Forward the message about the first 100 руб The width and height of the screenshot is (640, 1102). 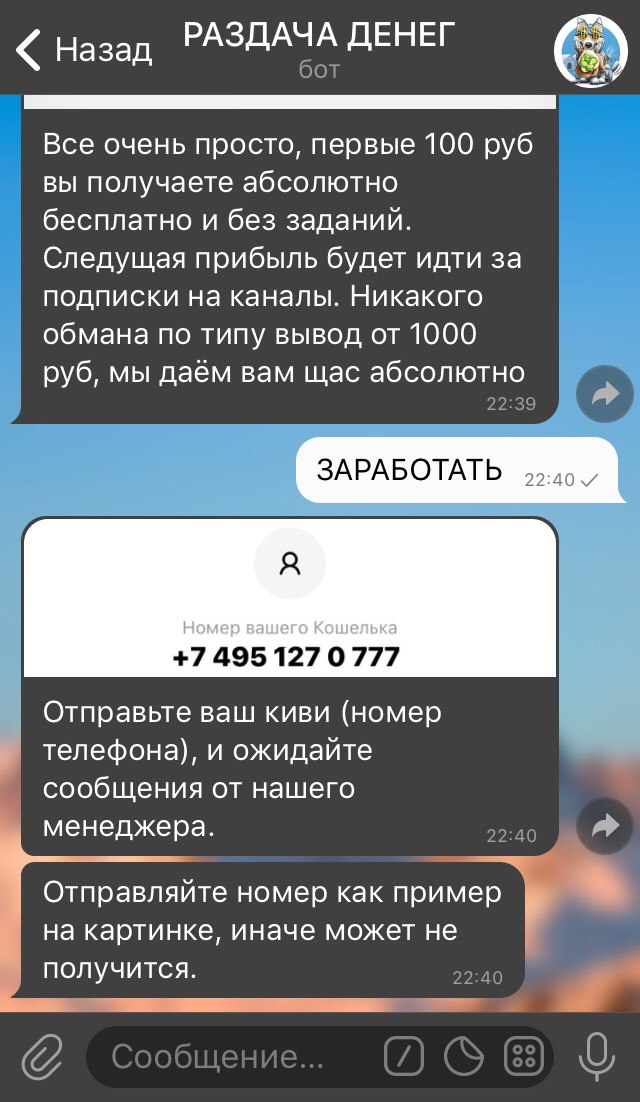click(x=605, y=395)
